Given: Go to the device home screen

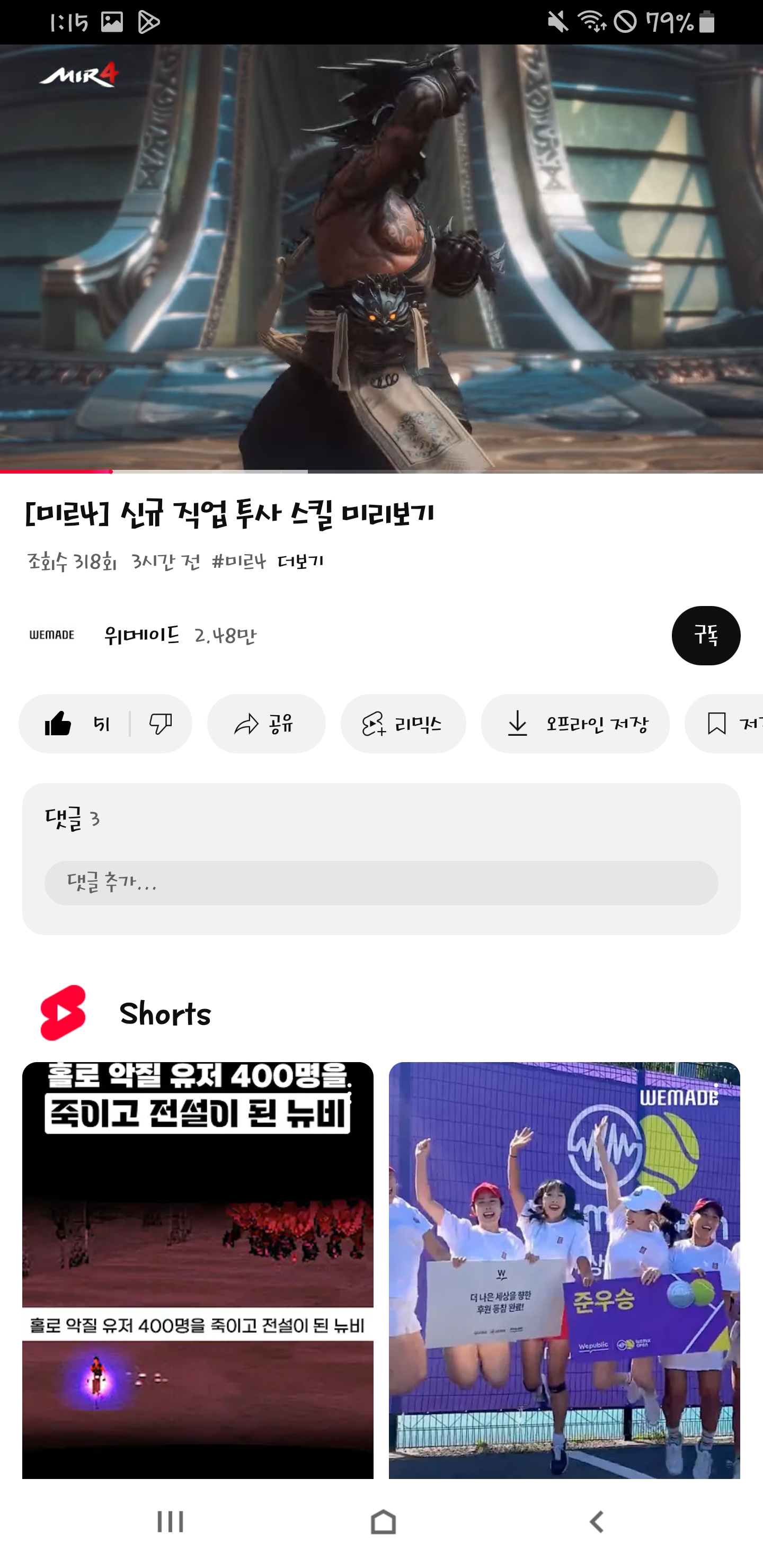Looking at the screenshot, I should [x=383, y=1522].
